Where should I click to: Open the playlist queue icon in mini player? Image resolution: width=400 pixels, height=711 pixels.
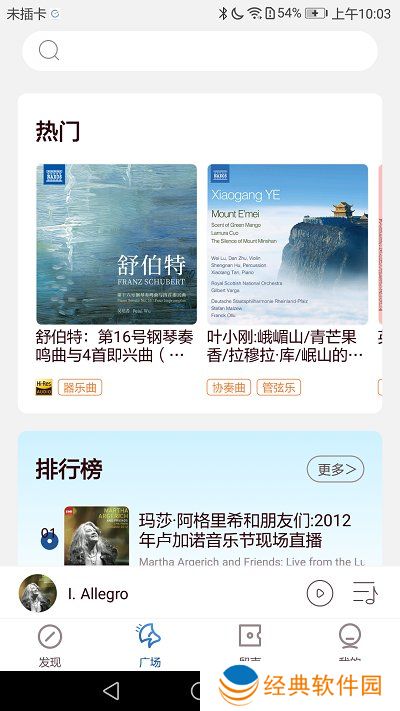pyautogui.click(x=366, y=593)
